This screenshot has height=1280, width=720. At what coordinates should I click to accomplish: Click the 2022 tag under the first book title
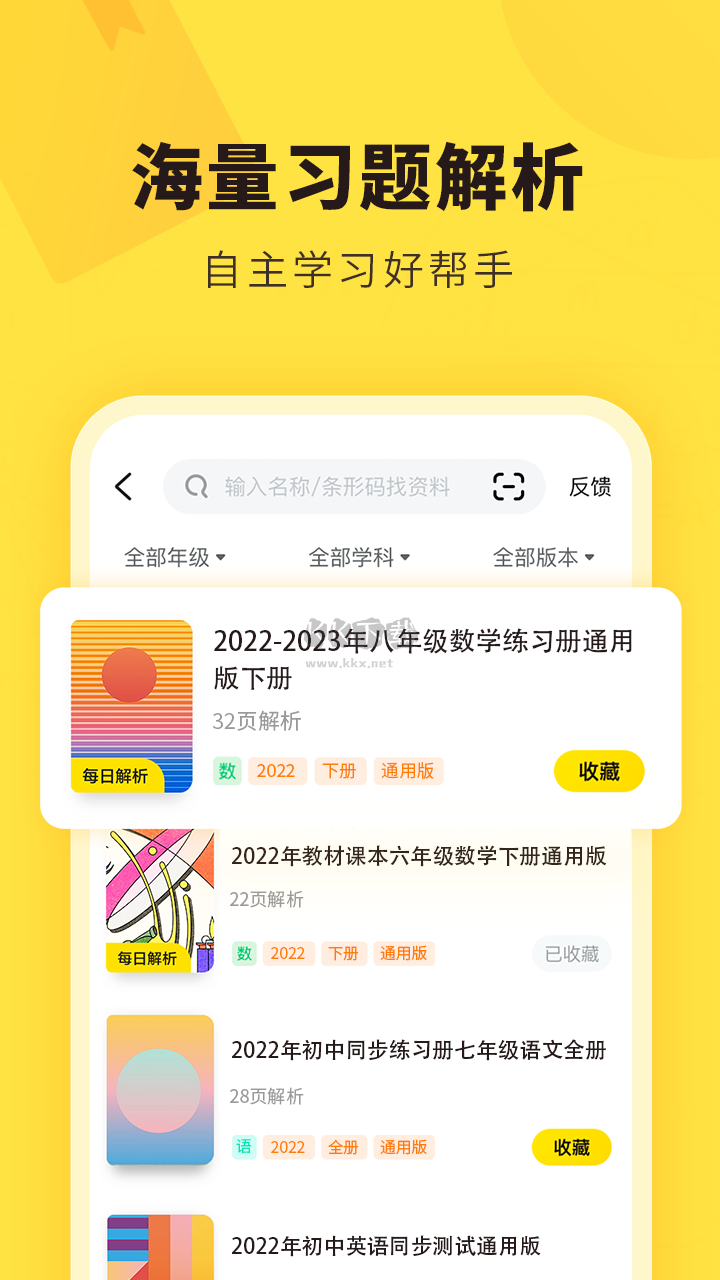pyautogui.click(x=276, y=771)
